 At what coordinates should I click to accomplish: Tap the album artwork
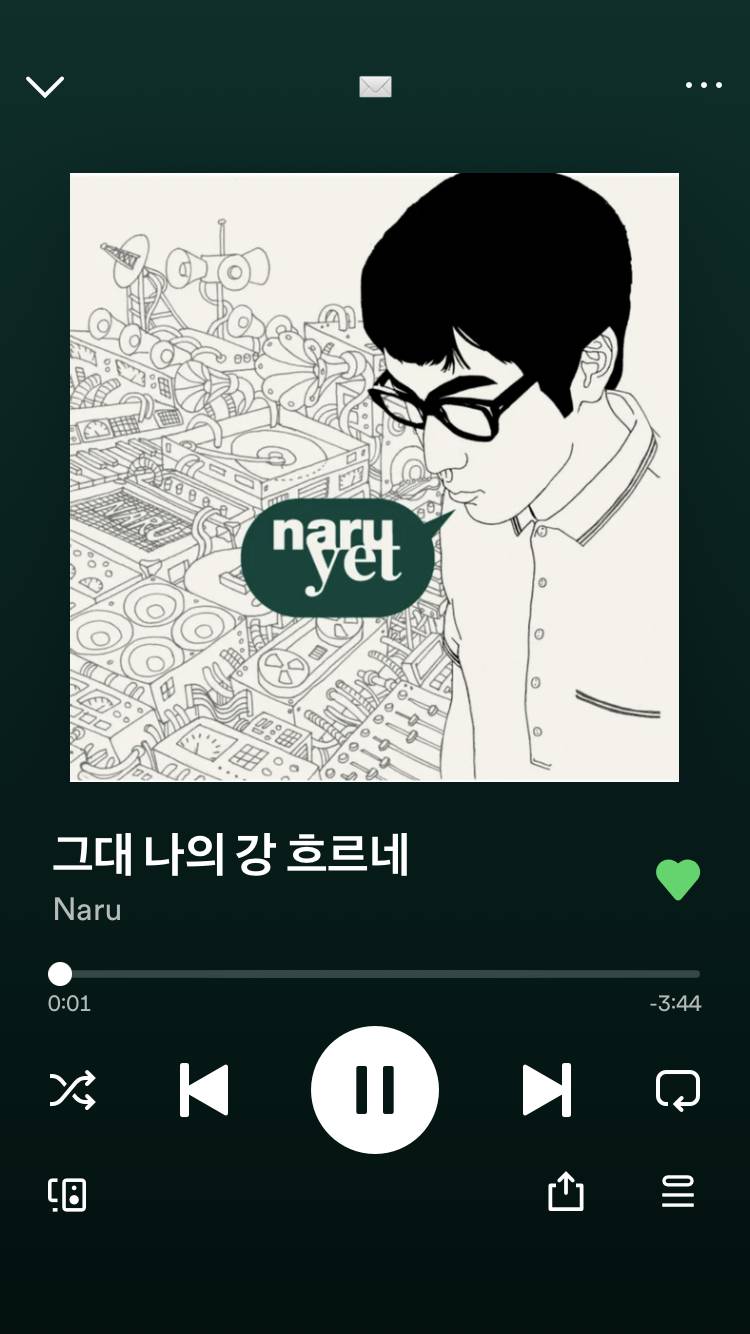pos(375,476)
